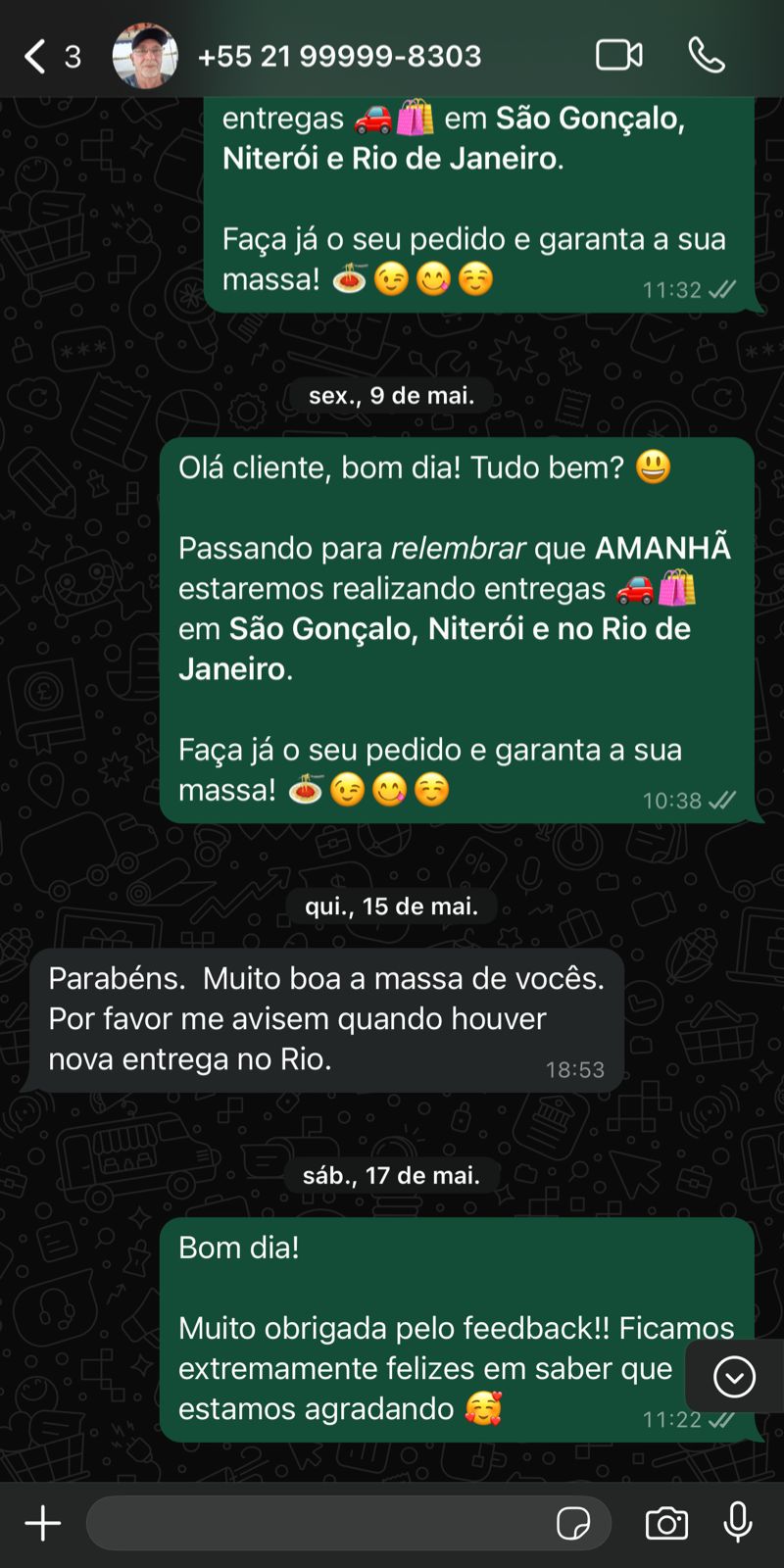Image resolution: width=784 pixels, height=1568 pixels.
Task: Start a voice call
Action: [708, 56]
